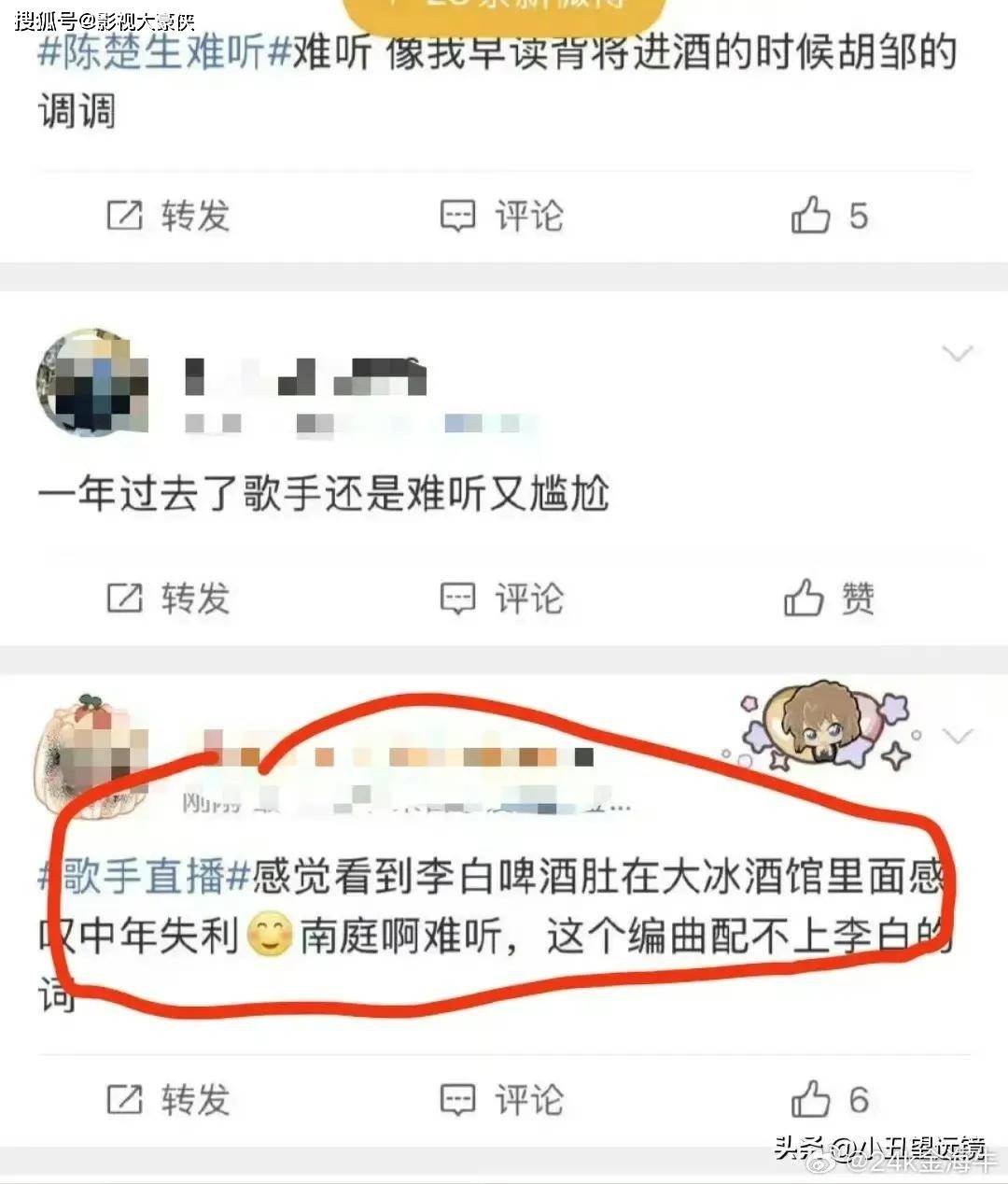Image resolution: width=1008 pixels, height=1184 pixels.
Task: Repost the post mentioning 李白啤酒肚
Action: (x=168, y=1100)
